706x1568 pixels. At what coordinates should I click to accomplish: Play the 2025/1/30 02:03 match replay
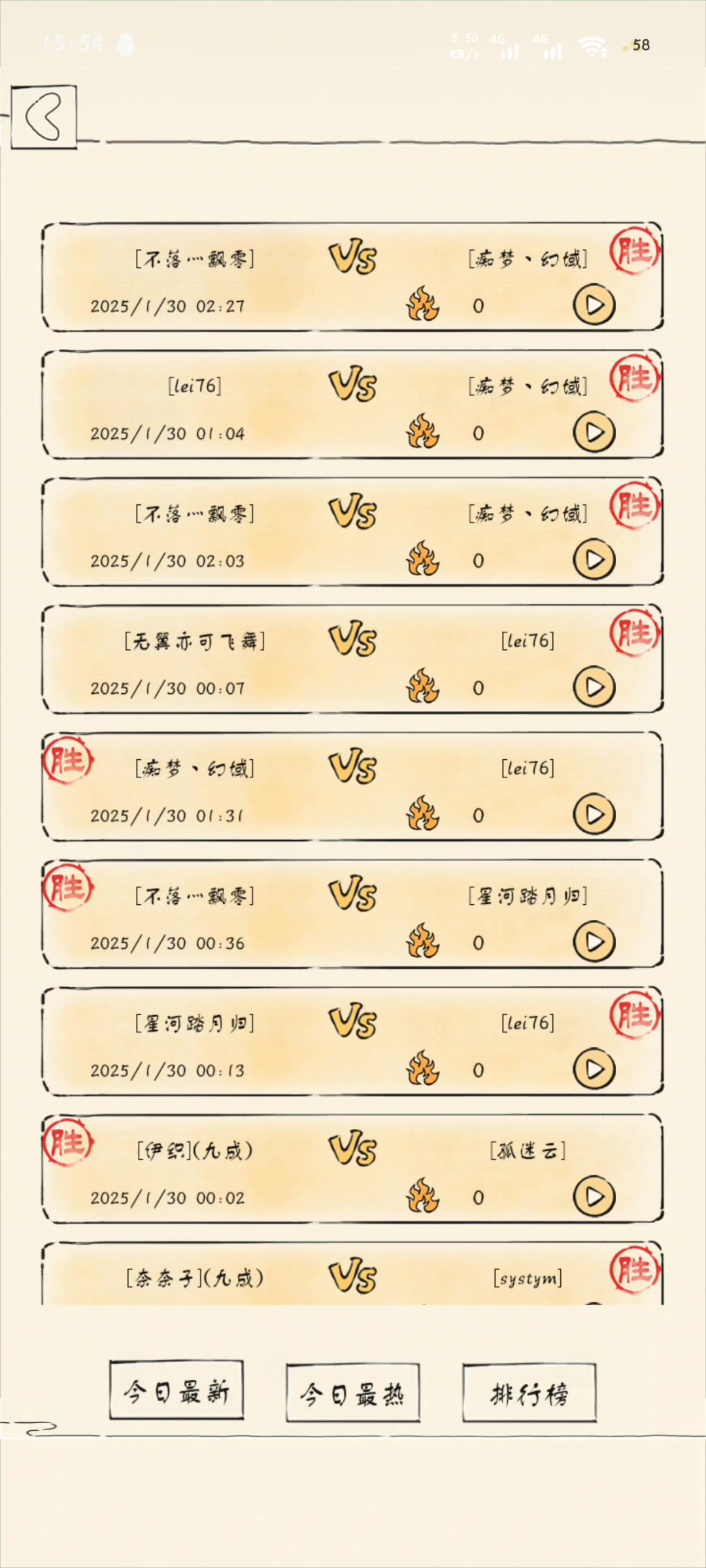(594, 560)
